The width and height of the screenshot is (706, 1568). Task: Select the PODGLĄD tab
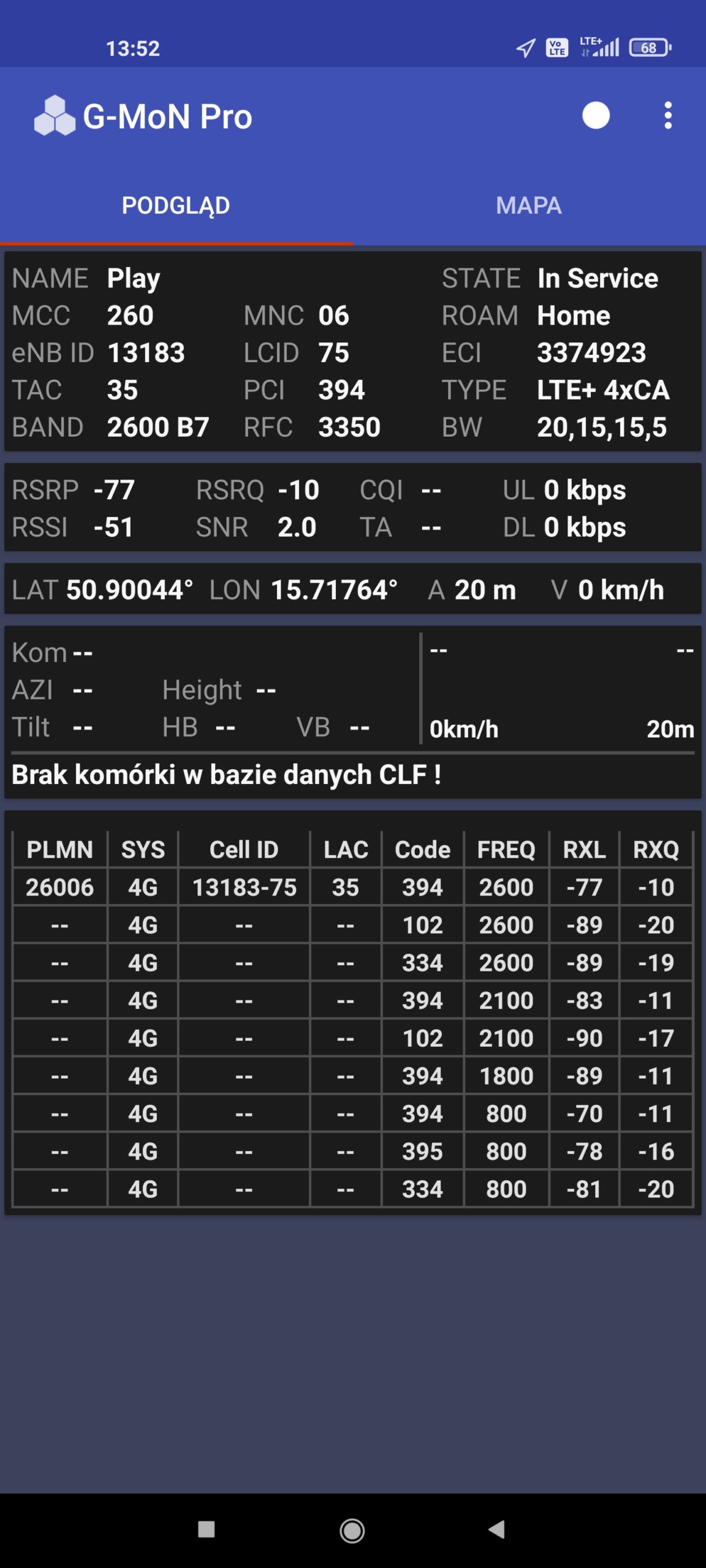(x=176, y=206)
